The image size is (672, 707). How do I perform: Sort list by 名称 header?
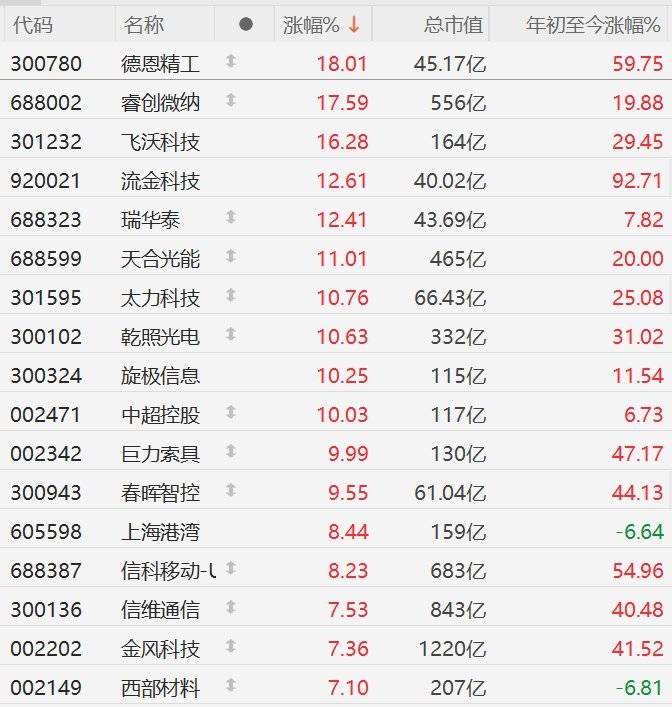[x=144, y=25]
